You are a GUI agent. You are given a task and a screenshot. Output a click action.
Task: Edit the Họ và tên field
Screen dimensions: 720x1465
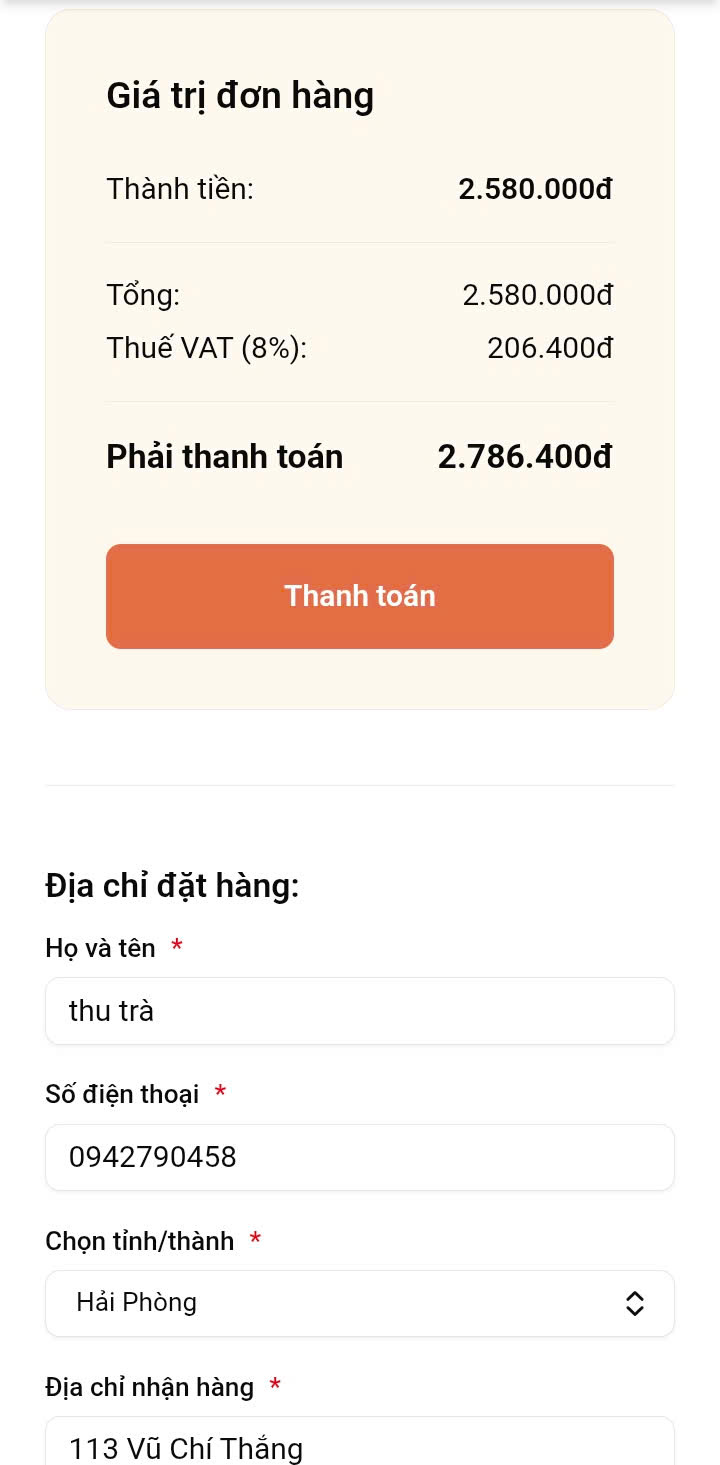tap(359, 1011)
